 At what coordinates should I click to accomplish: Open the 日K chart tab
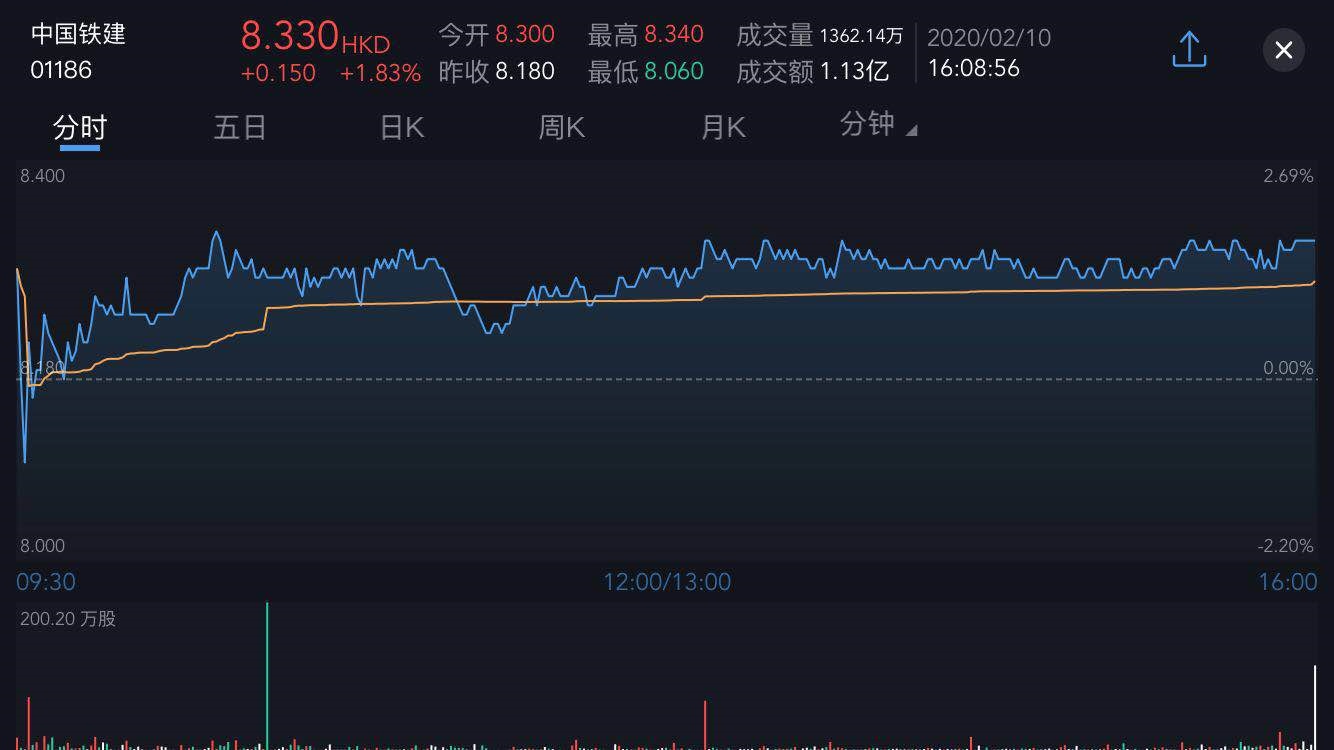tap(402, 128)
